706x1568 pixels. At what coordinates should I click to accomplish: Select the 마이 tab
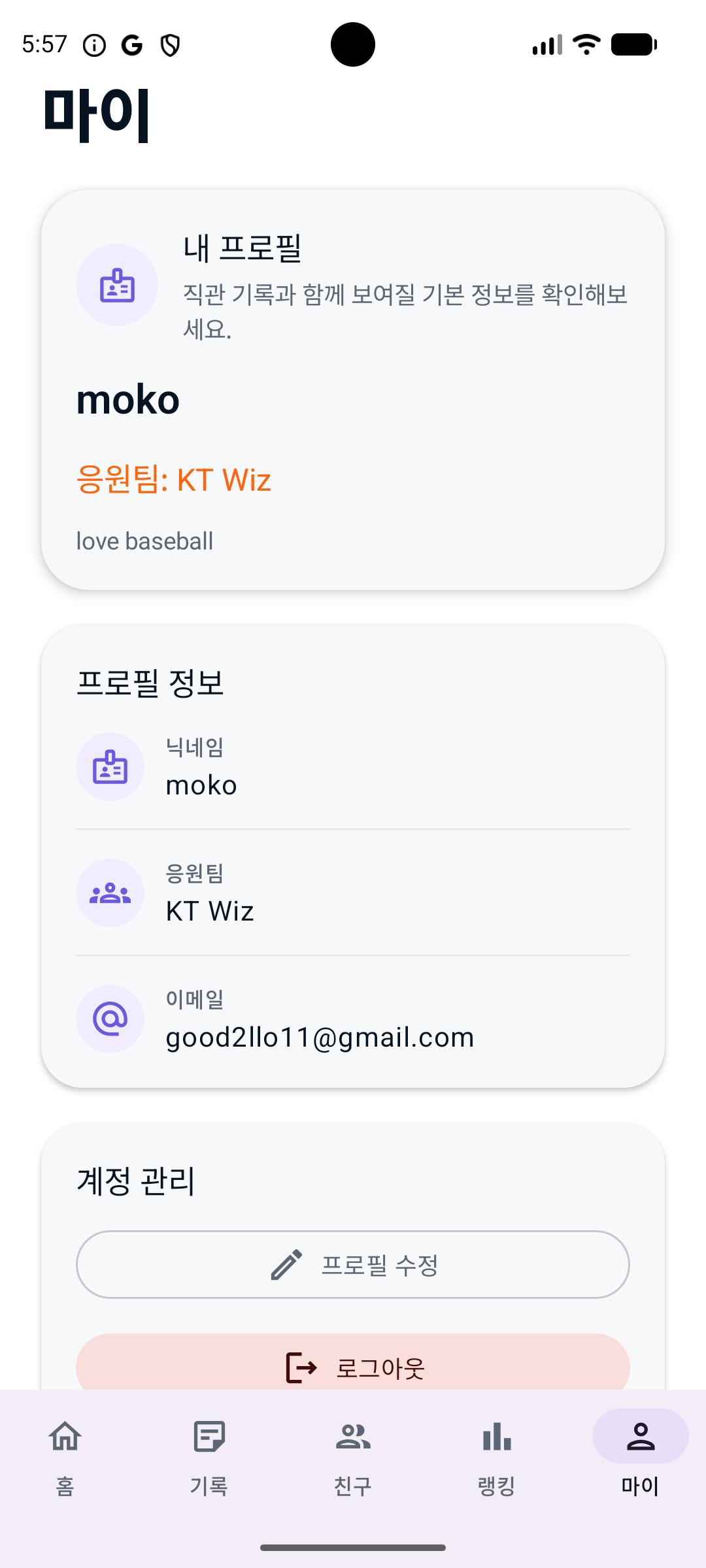pyautogui.click(x=641, y=1458)
